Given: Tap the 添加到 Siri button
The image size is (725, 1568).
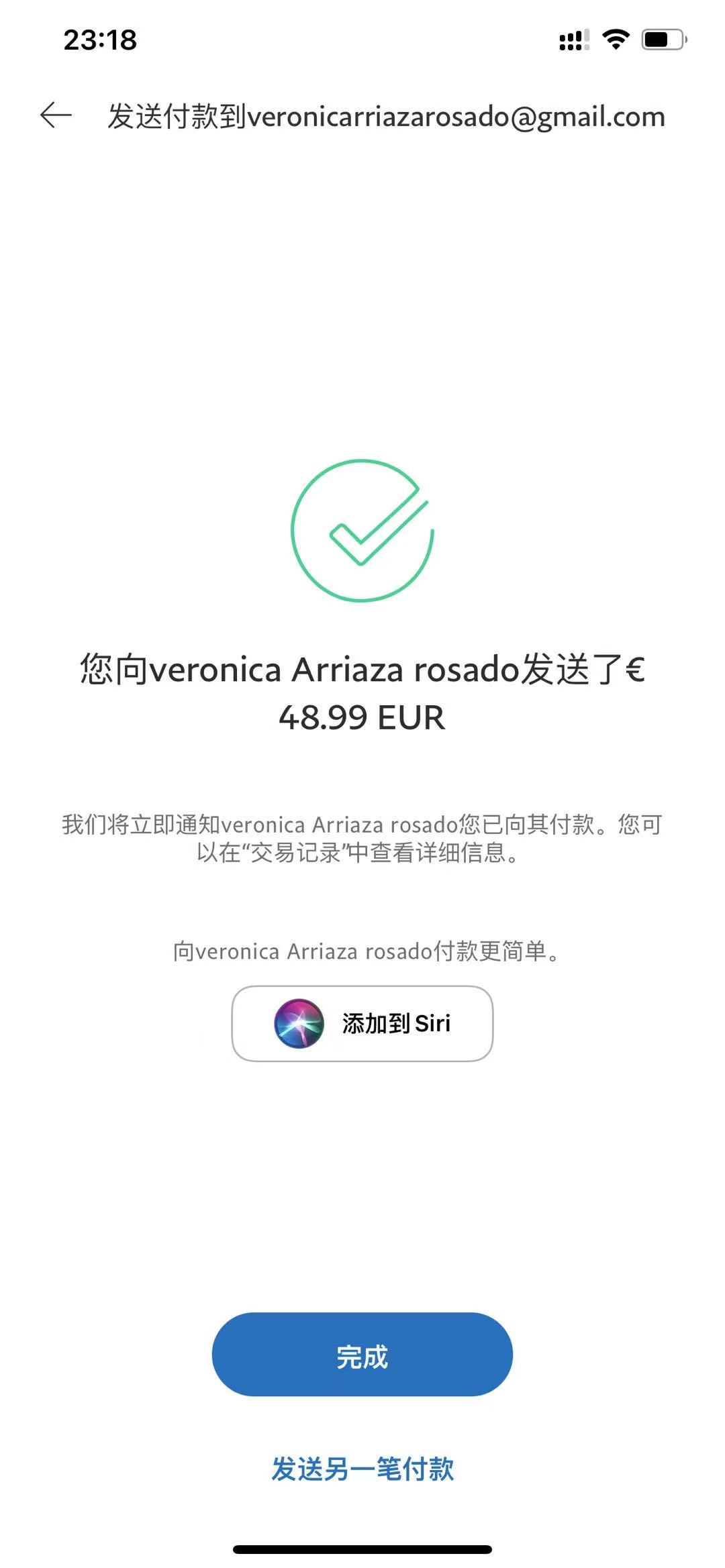Looking at the screenshot, I should [362, 1023].
